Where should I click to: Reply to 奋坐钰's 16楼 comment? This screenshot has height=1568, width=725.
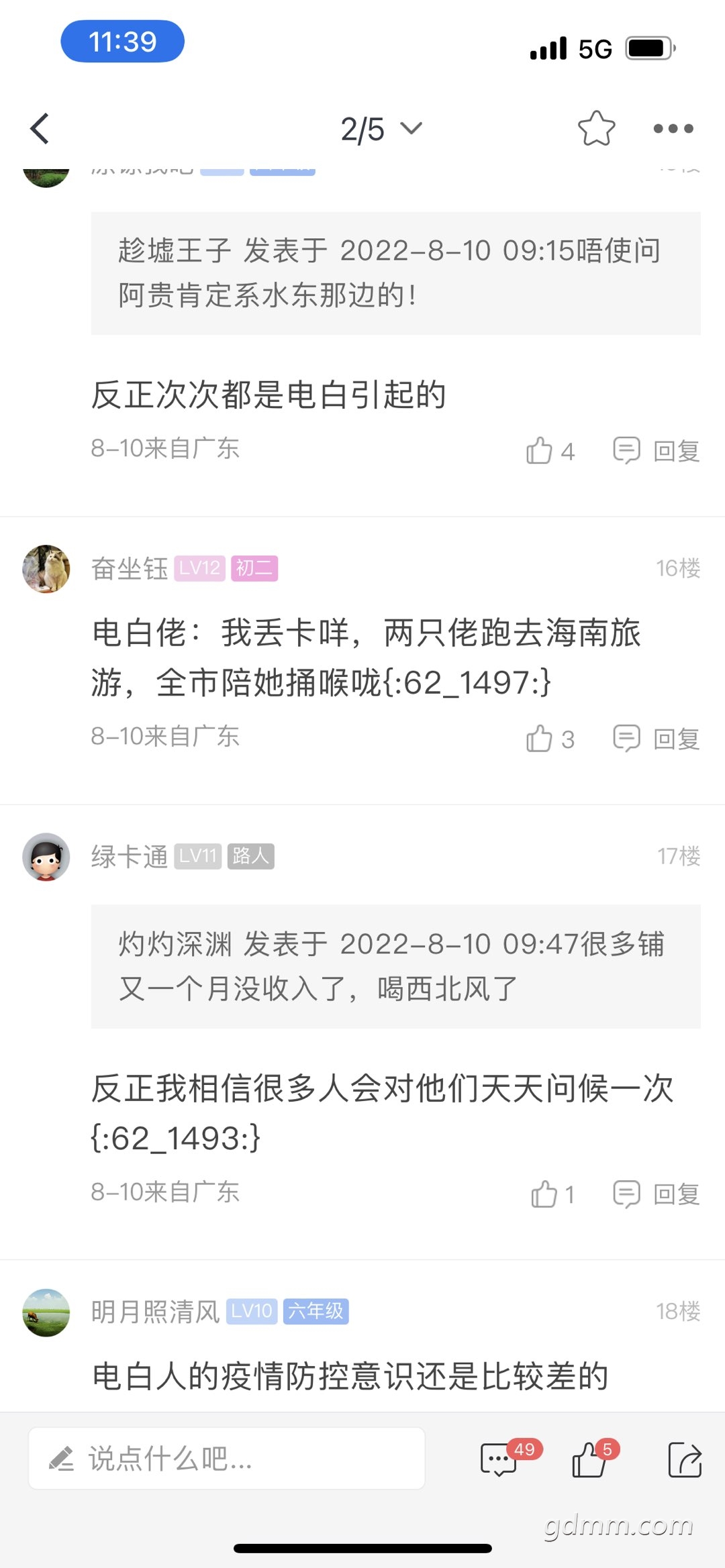(657, 739)
